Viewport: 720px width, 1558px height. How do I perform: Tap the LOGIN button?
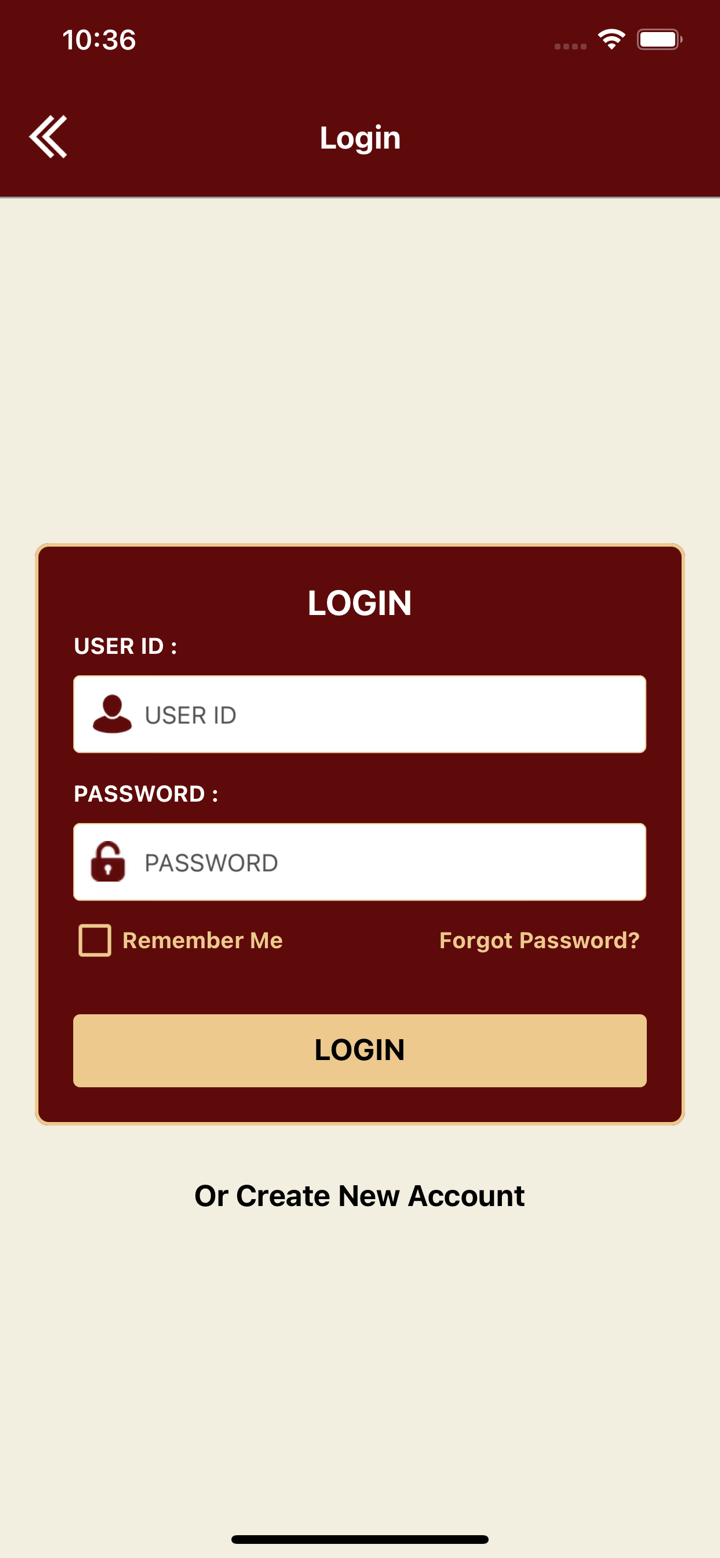(x=360, y=1050)
